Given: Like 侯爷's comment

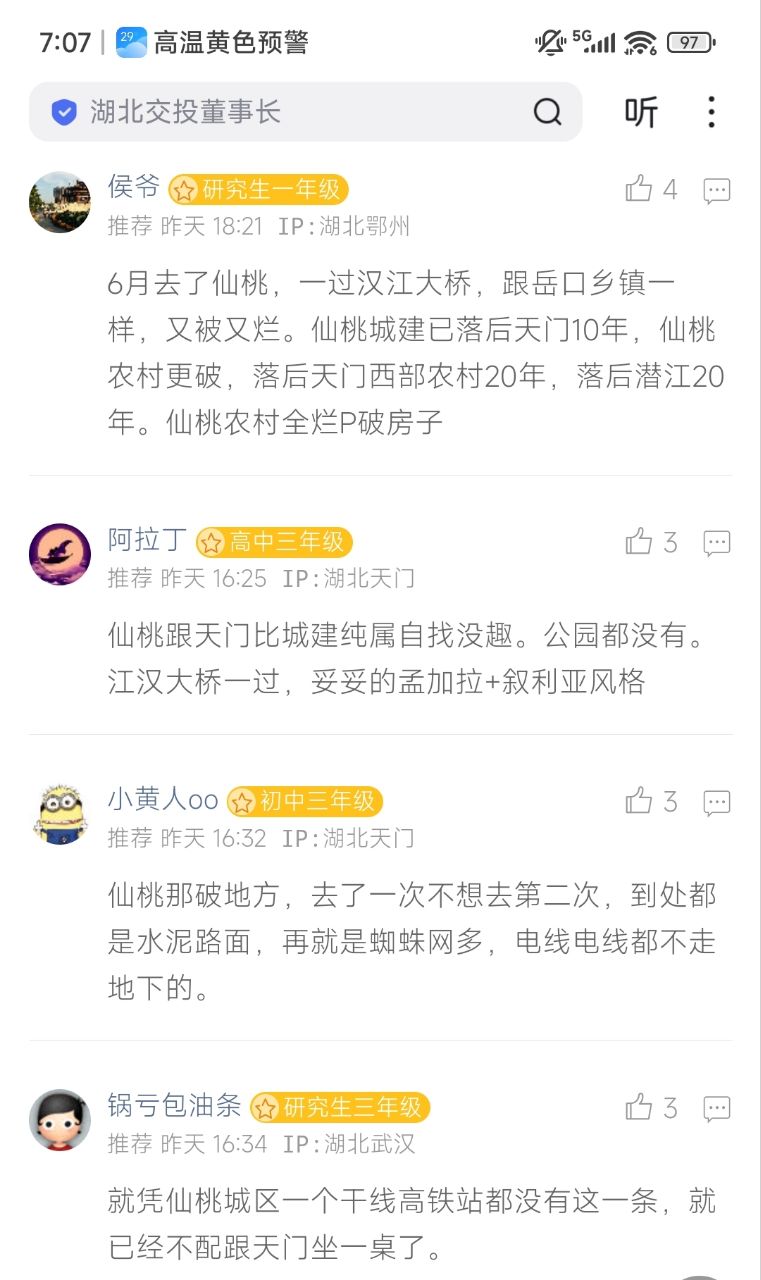Looking at the screenshot, I should [639, 189].
